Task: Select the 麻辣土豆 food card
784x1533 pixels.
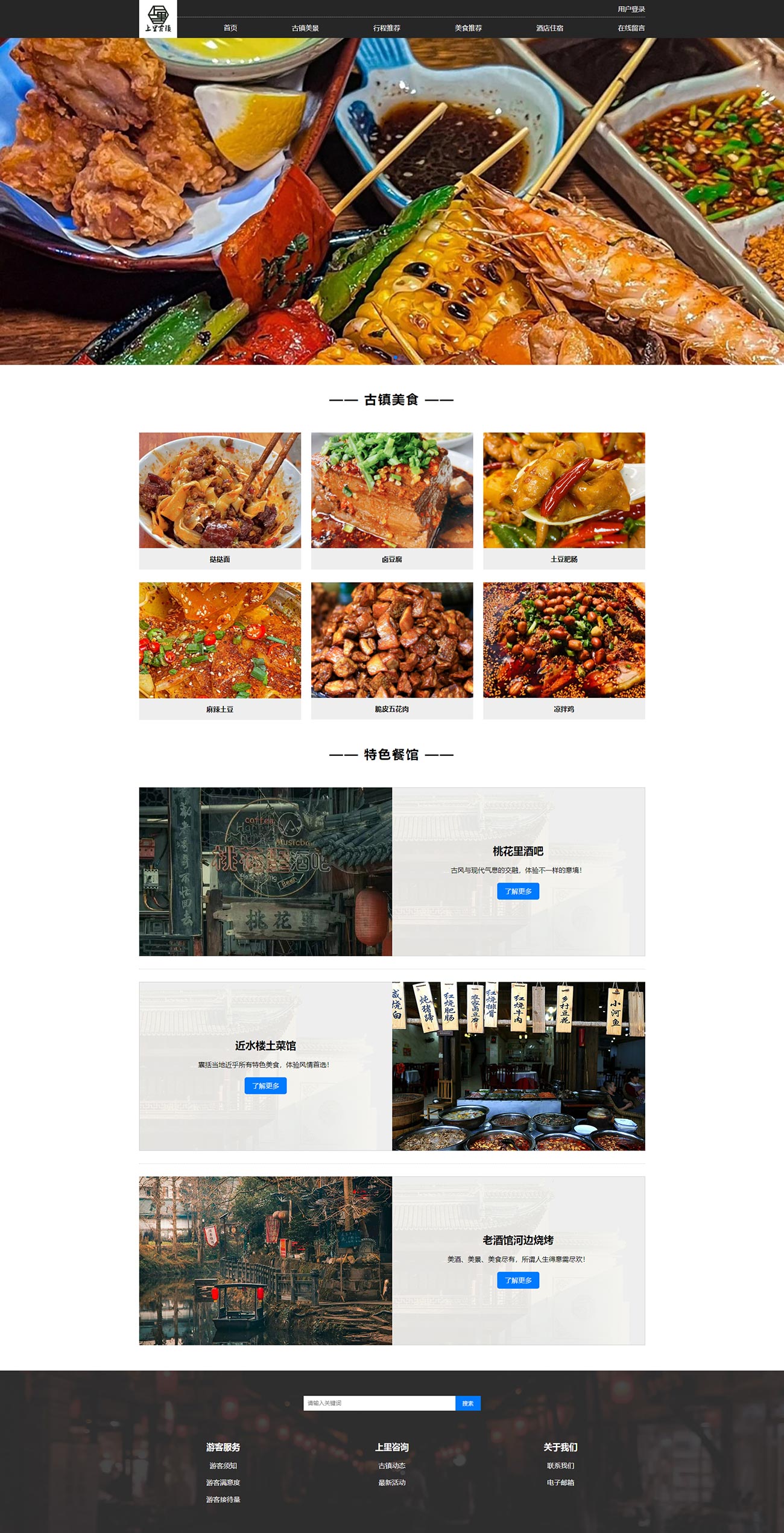Action: tap(220, 650)
